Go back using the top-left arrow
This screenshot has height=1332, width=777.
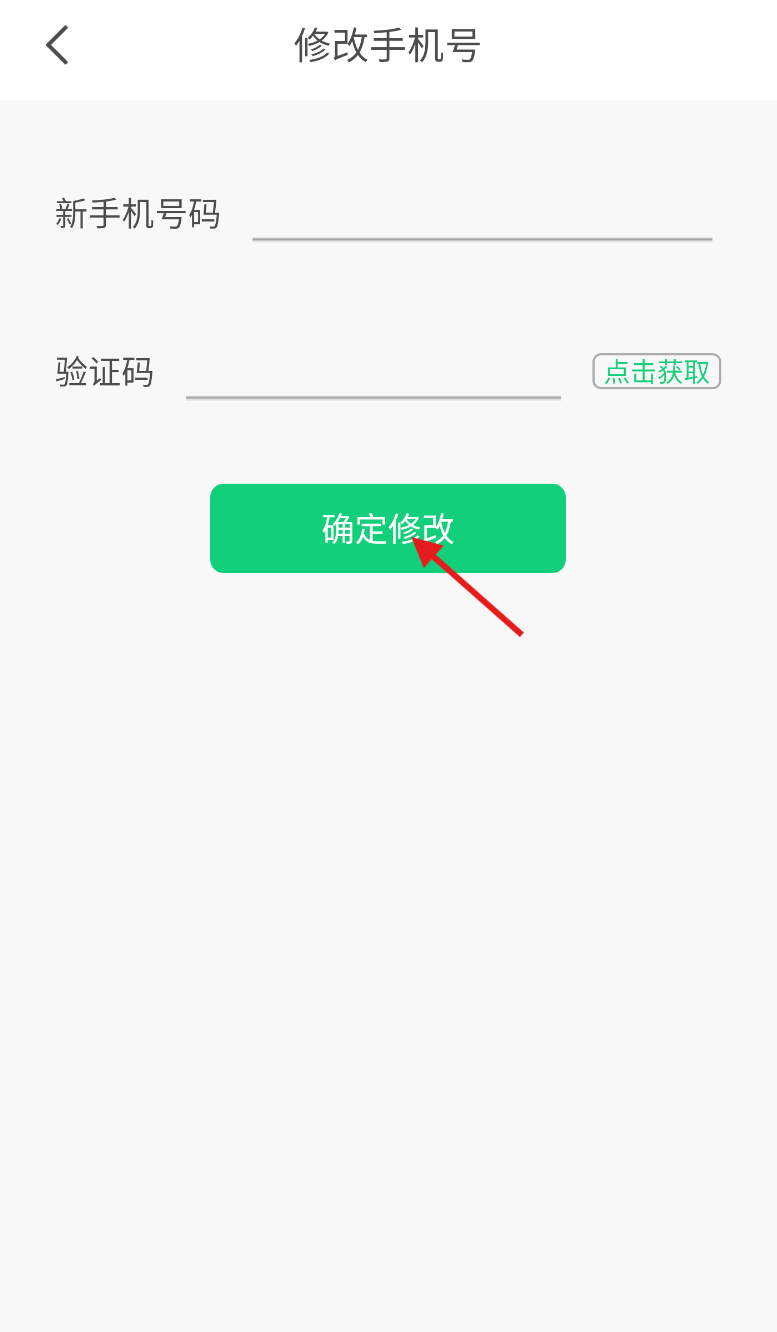tap(58, 45)
